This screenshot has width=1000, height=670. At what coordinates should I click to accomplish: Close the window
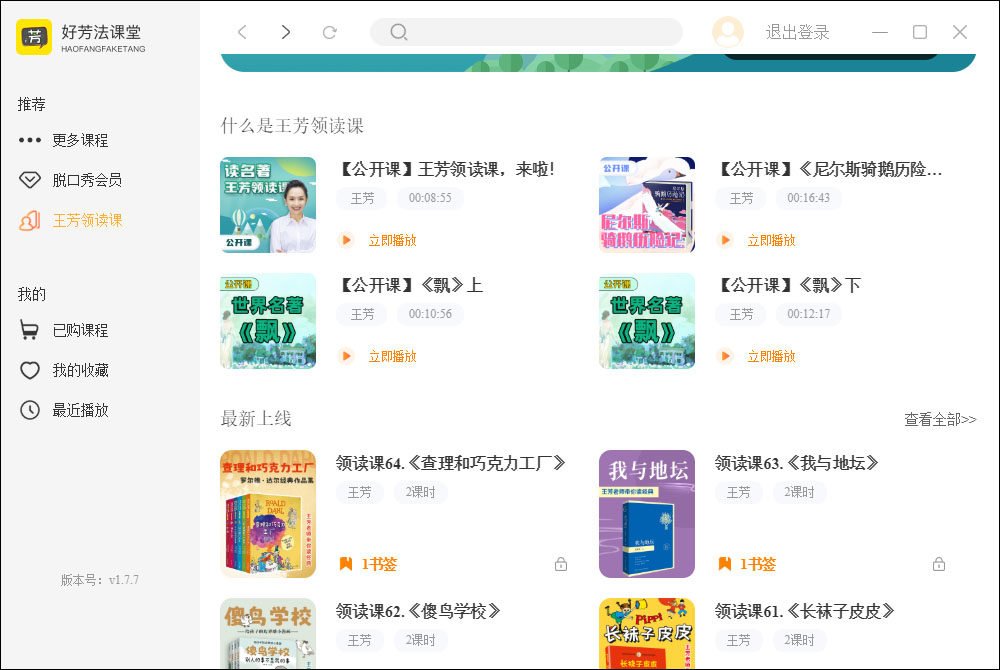pyautogui.click(x=960, y=32)
